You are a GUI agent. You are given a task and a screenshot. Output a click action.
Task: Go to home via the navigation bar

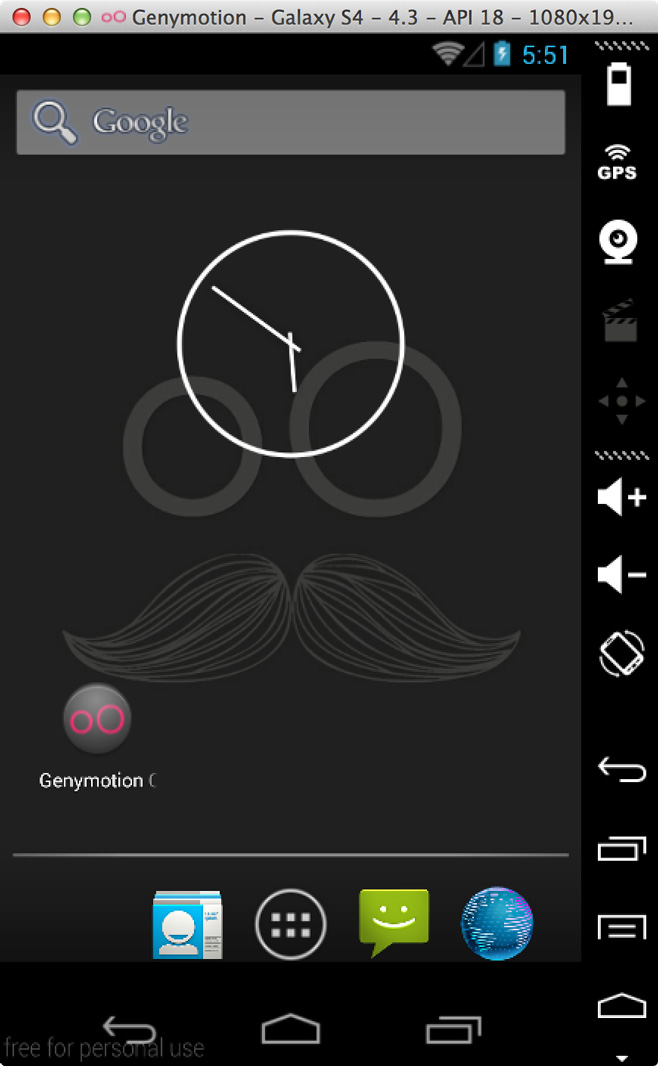(291, 1029)
